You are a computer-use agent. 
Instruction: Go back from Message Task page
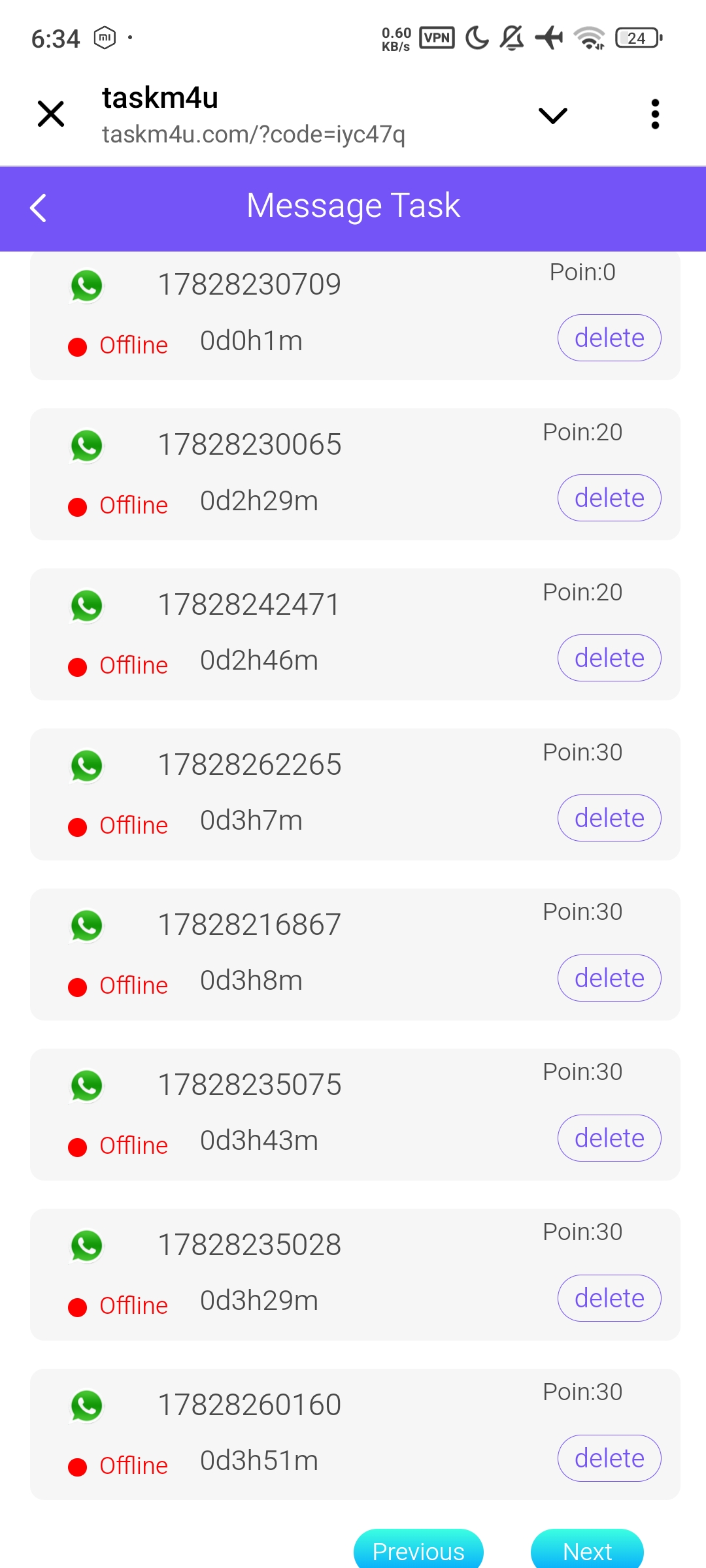tap(39, 208)
